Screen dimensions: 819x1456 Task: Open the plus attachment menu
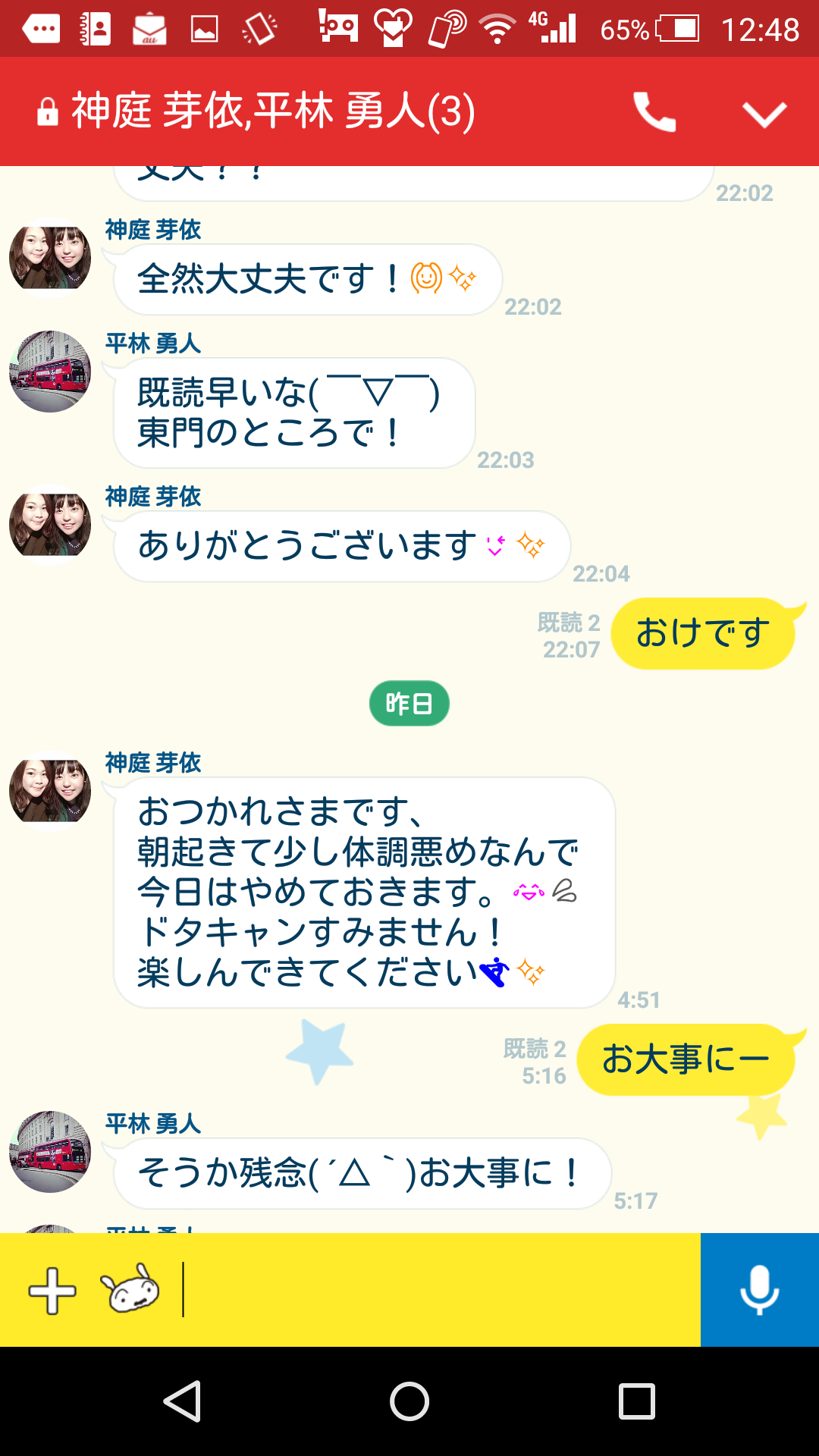pyautogui.click(x=52, y=1290)
